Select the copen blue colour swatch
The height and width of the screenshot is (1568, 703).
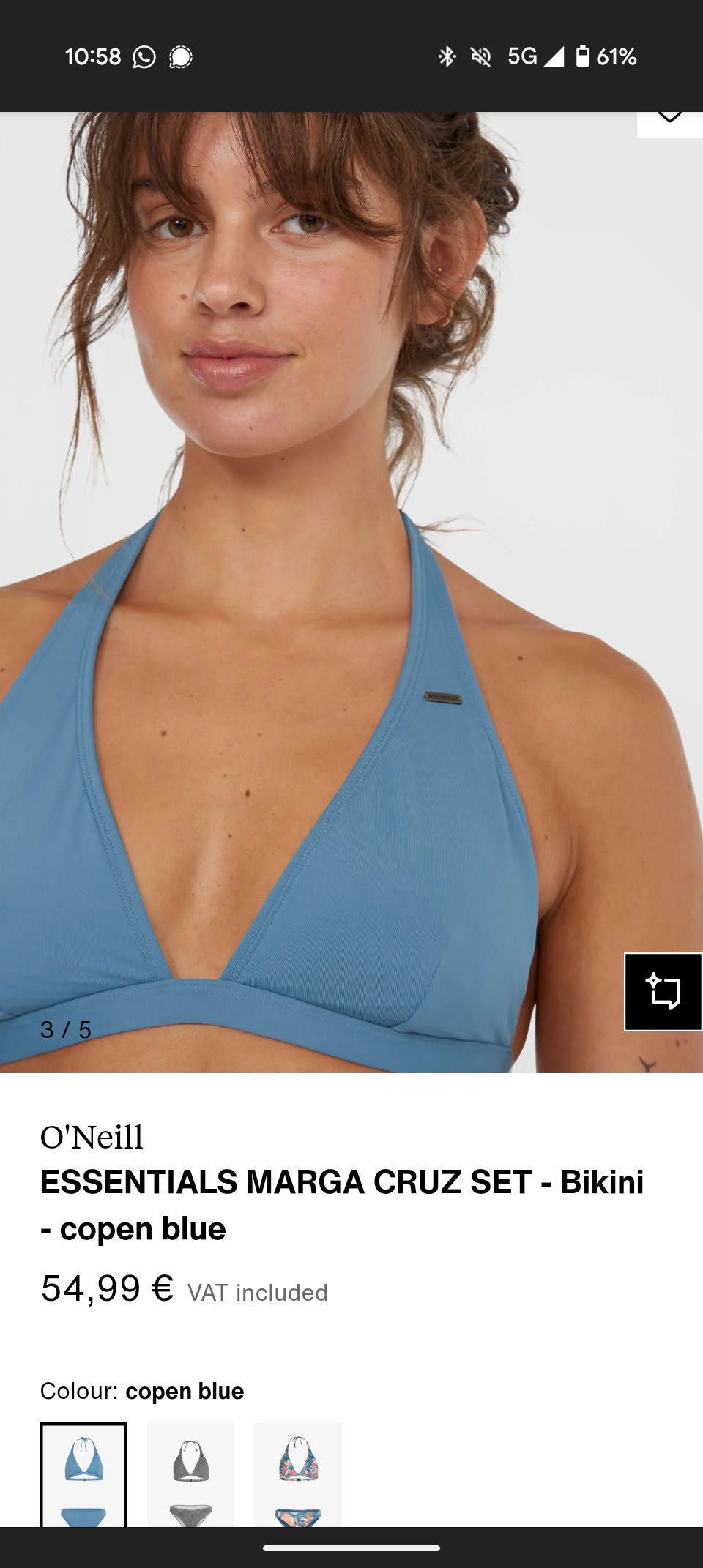click(83, 1474)
